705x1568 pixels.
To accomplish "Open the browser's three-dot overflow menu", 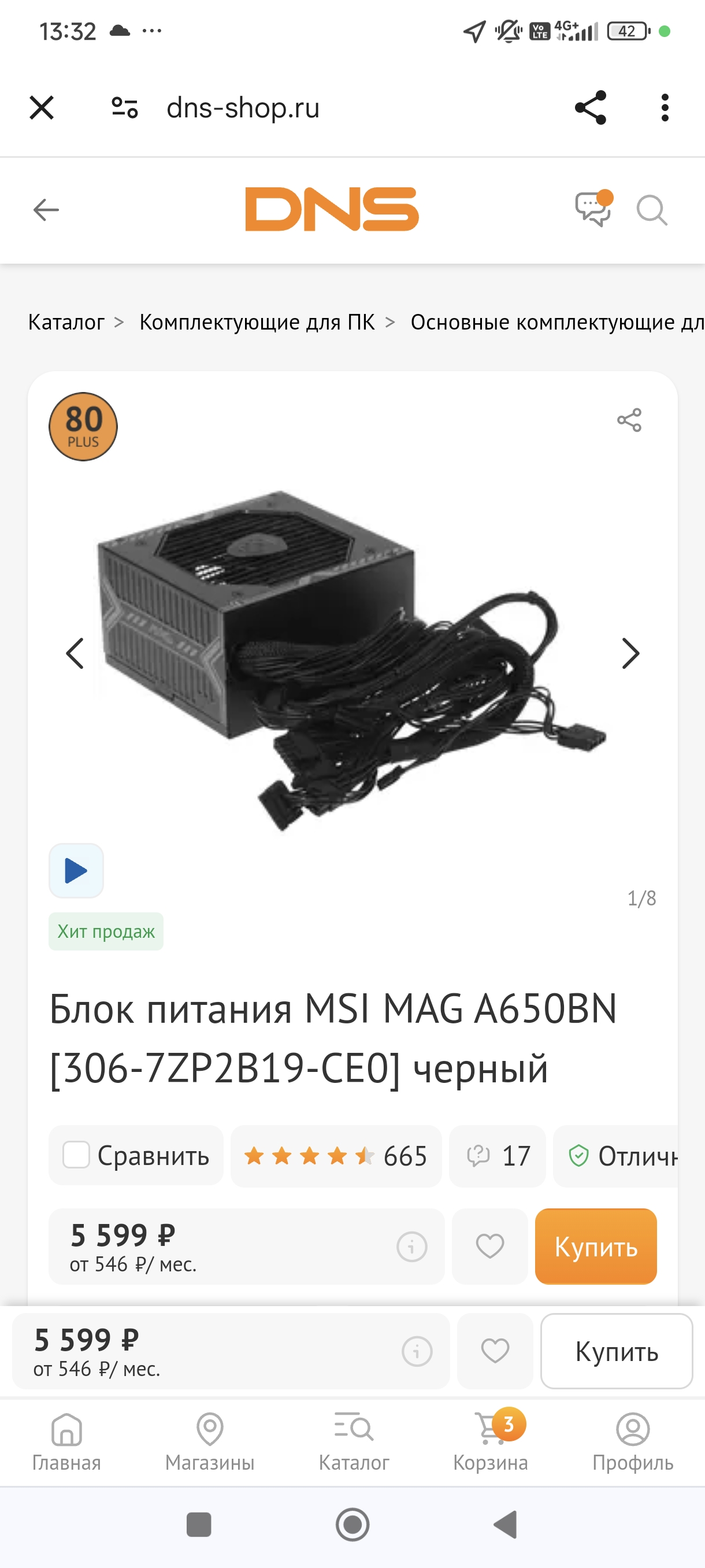I will pos(664,108).
